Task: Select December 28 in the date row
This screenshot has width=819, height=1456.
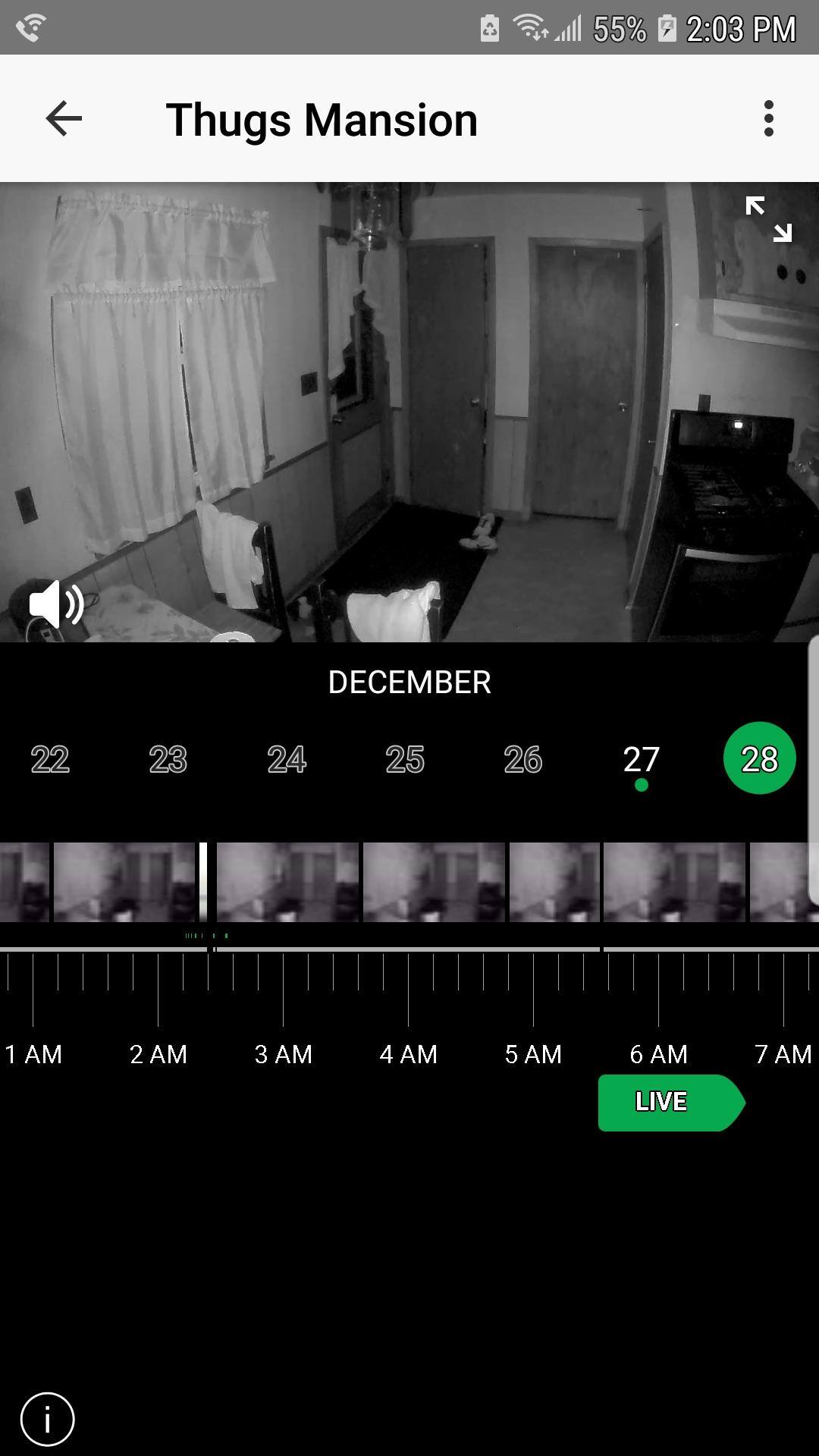Action: (x=759, y=758)
